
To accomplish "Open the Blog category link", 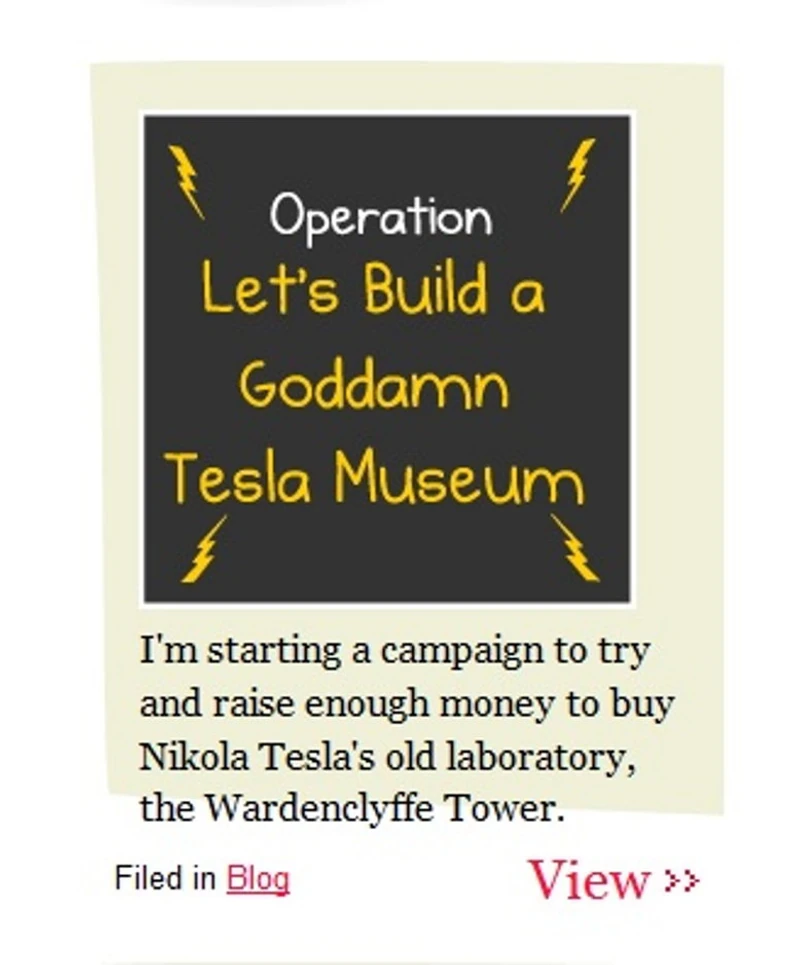I will tap(258, 879).
